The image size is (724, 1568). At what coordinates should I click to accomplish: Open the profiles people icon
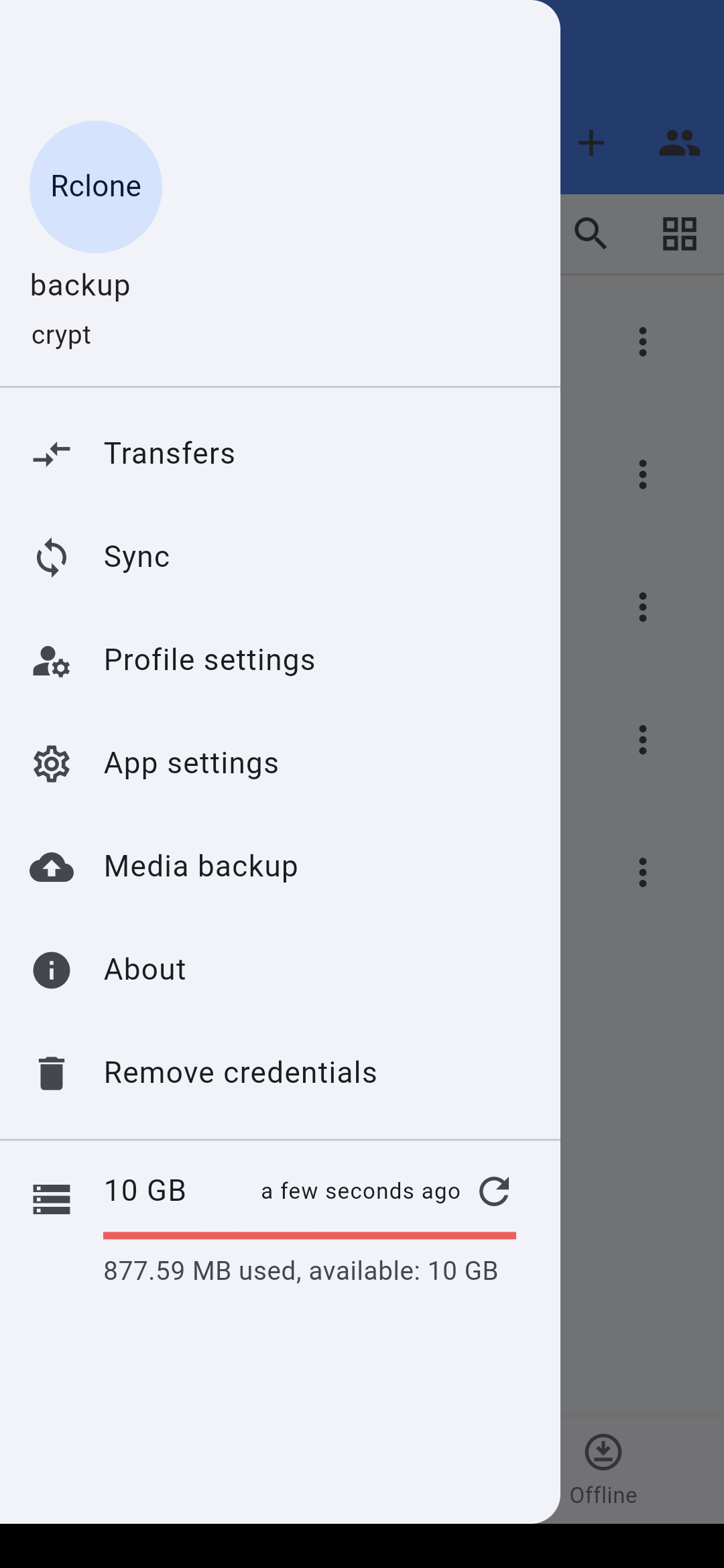(679, 143)
